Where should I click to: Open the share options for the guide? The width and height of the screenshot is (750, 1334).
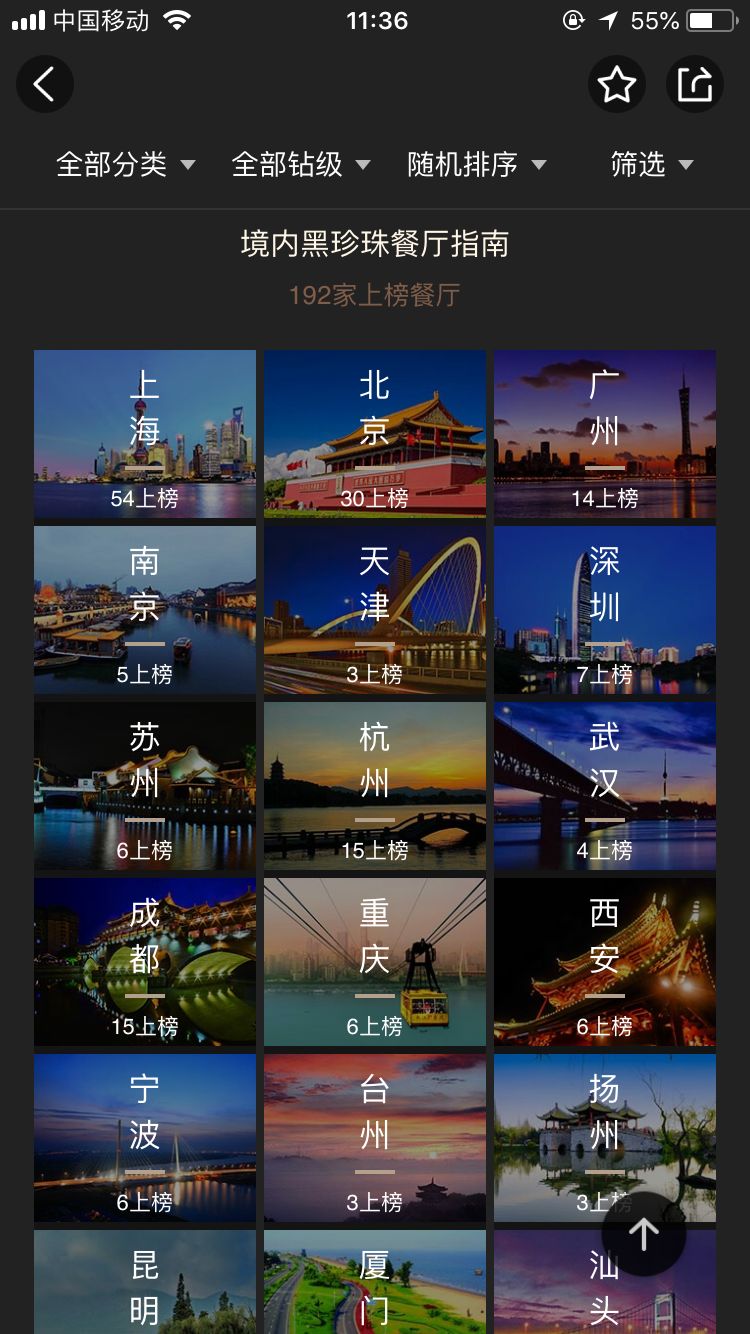click(694, 84)
